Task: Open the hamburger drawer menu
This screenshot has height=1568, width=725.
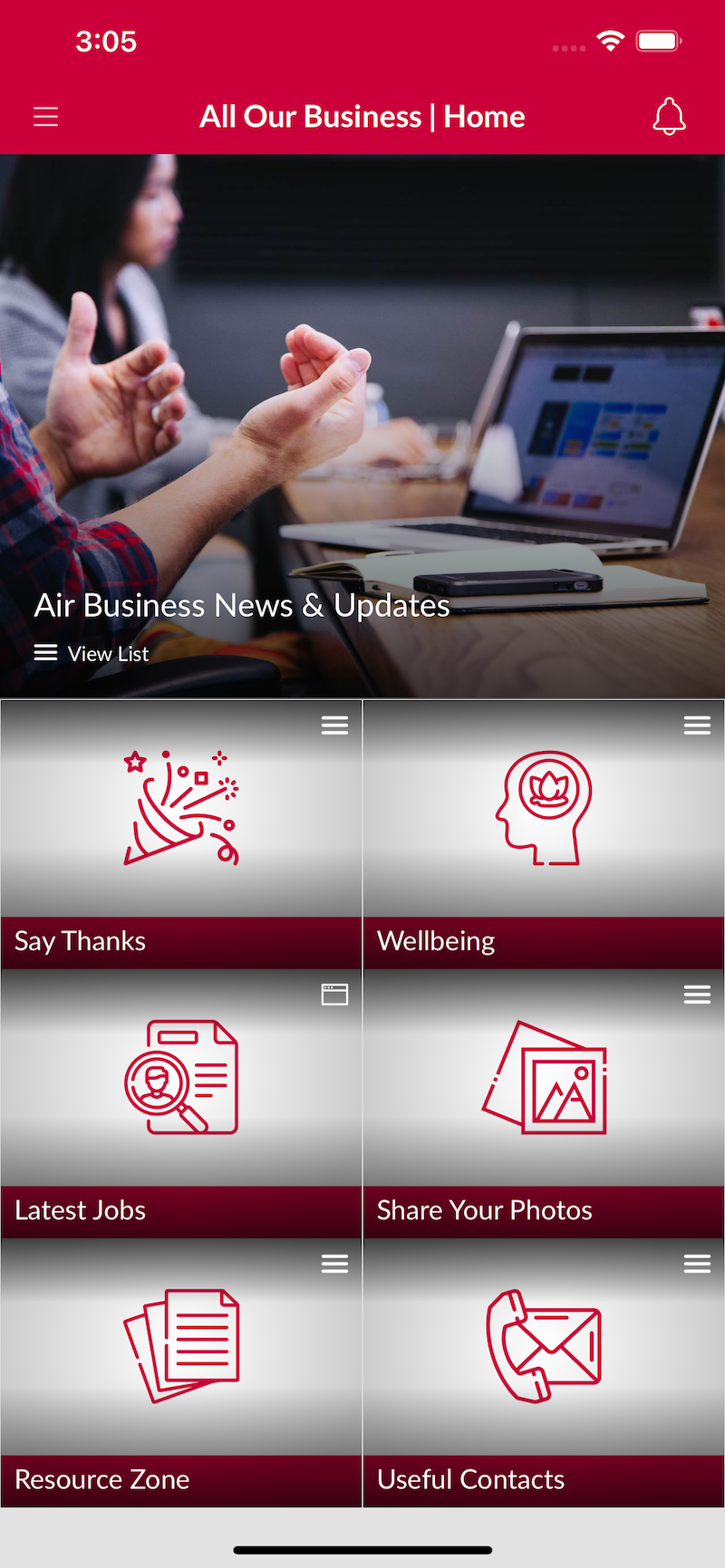Action: pos(45,117)
